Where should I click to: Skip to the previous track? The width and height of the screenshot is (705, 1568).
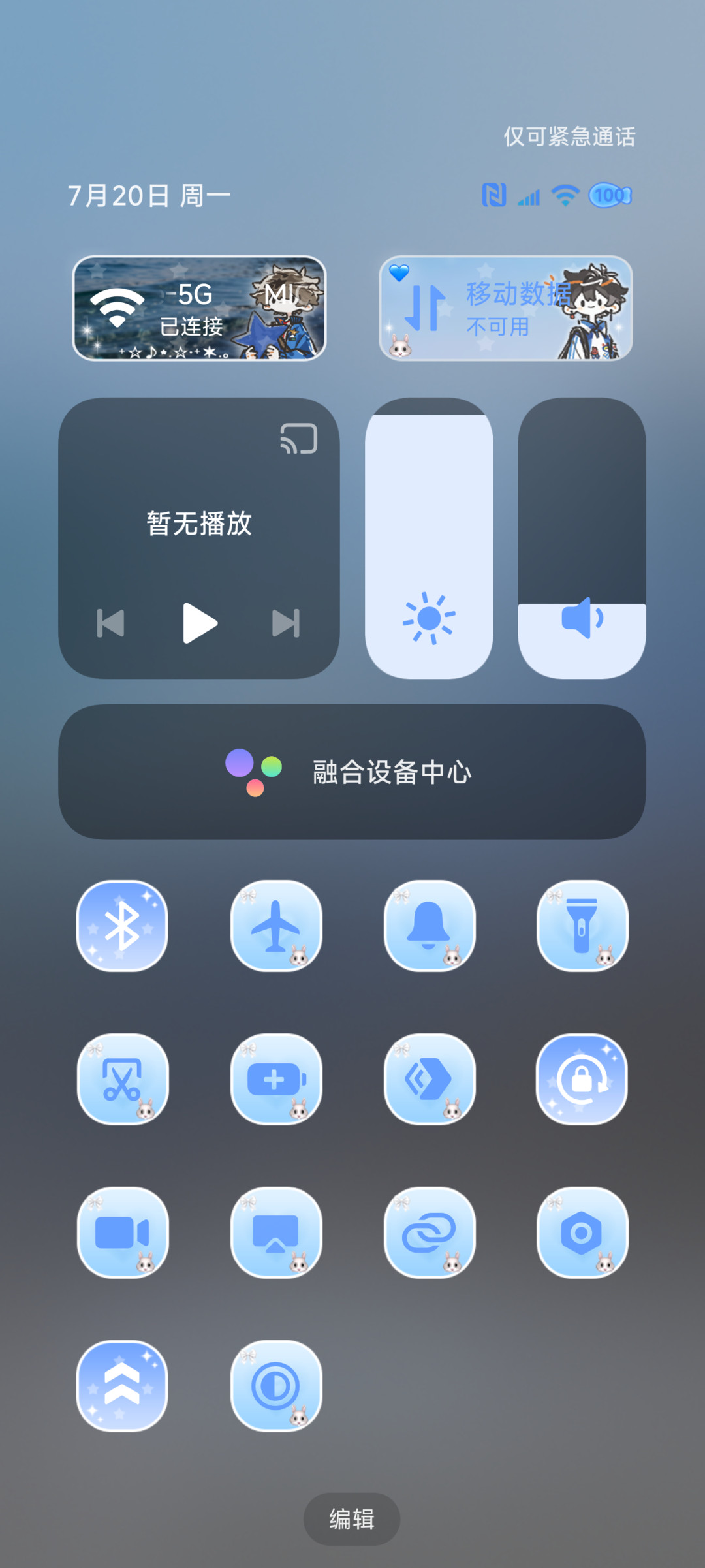[110, 623]
